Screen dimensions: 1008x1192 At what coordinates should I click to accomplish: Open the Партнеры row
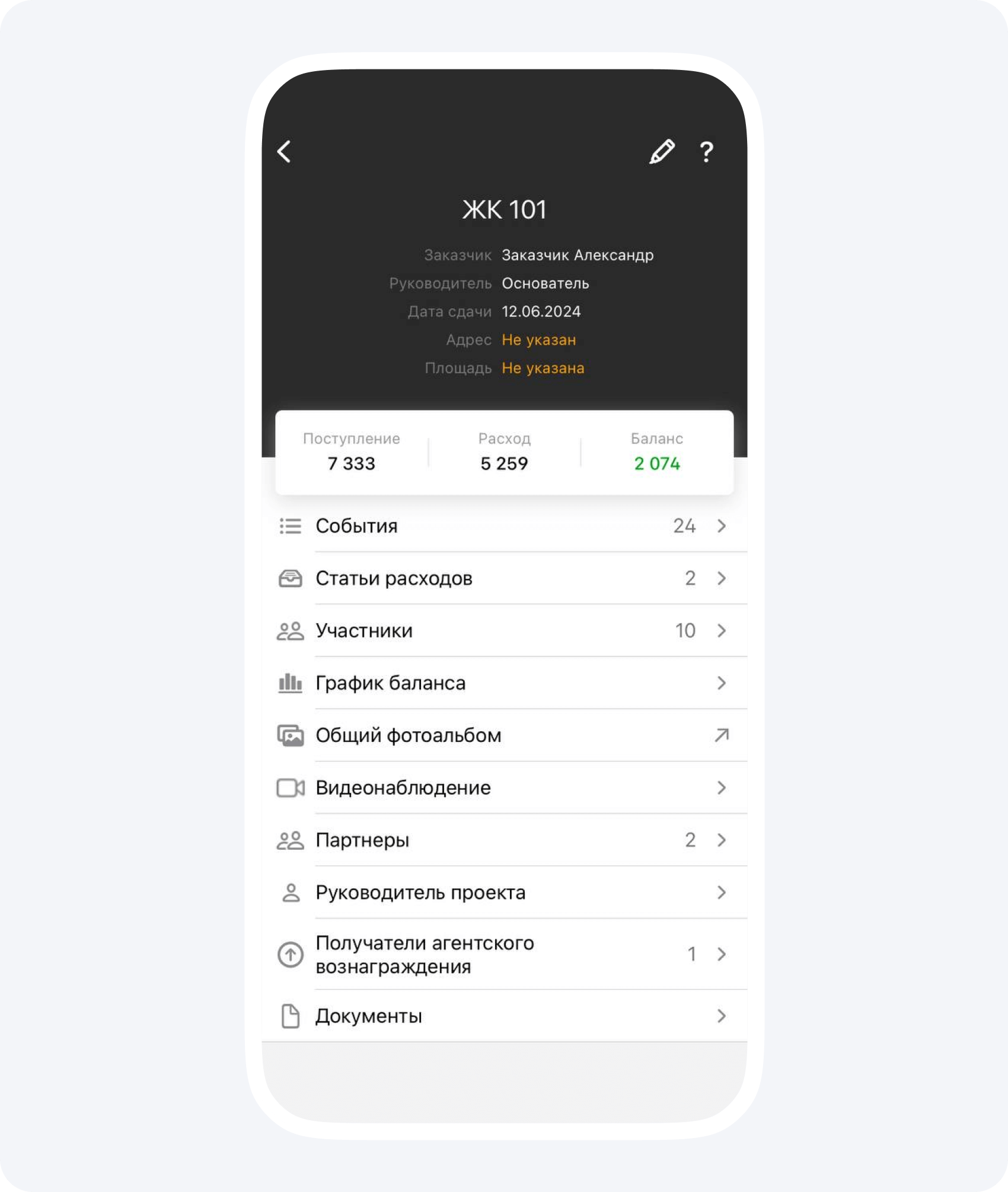[504, 840]
